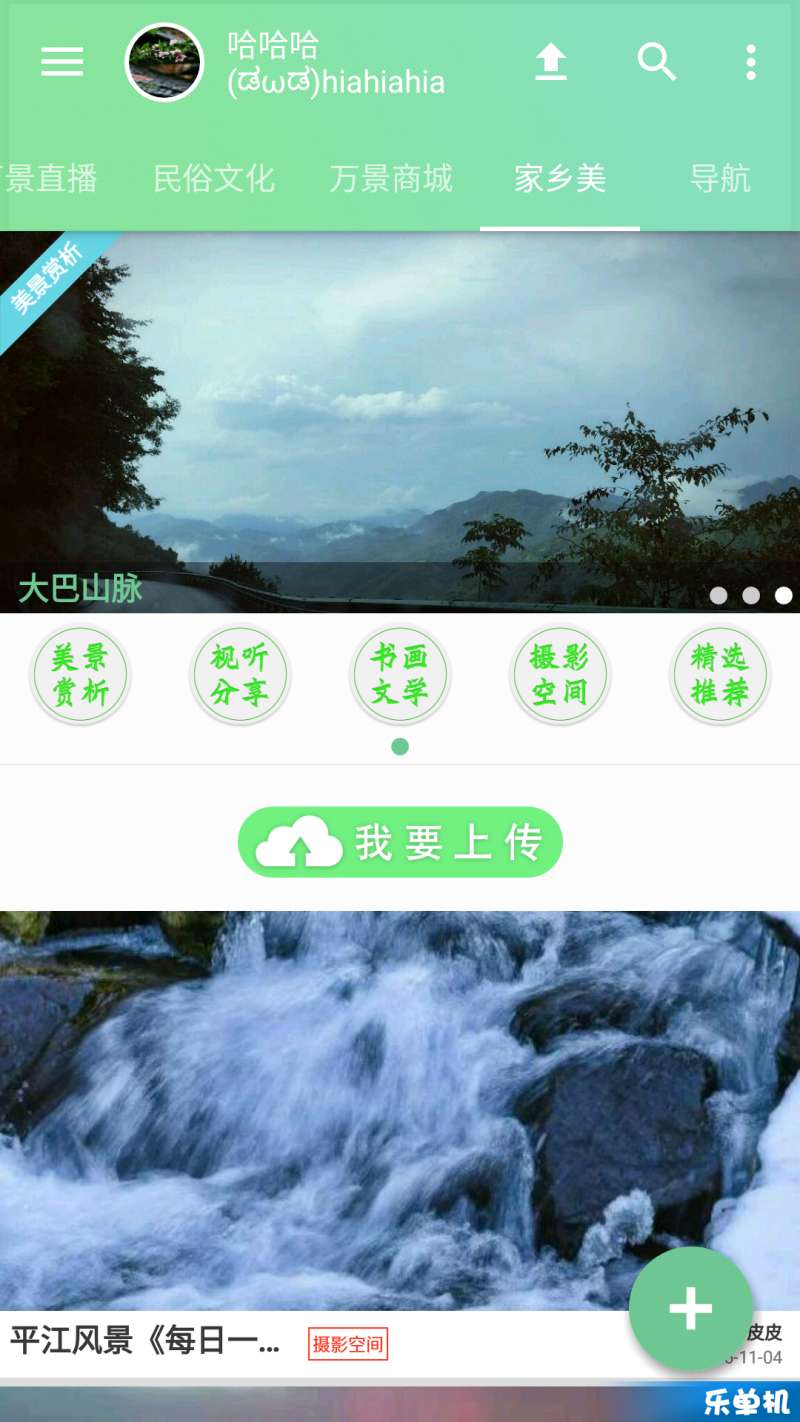Select the 家乡美 tab
This screenshot has width=800, height=1422.
coord(560,179)
